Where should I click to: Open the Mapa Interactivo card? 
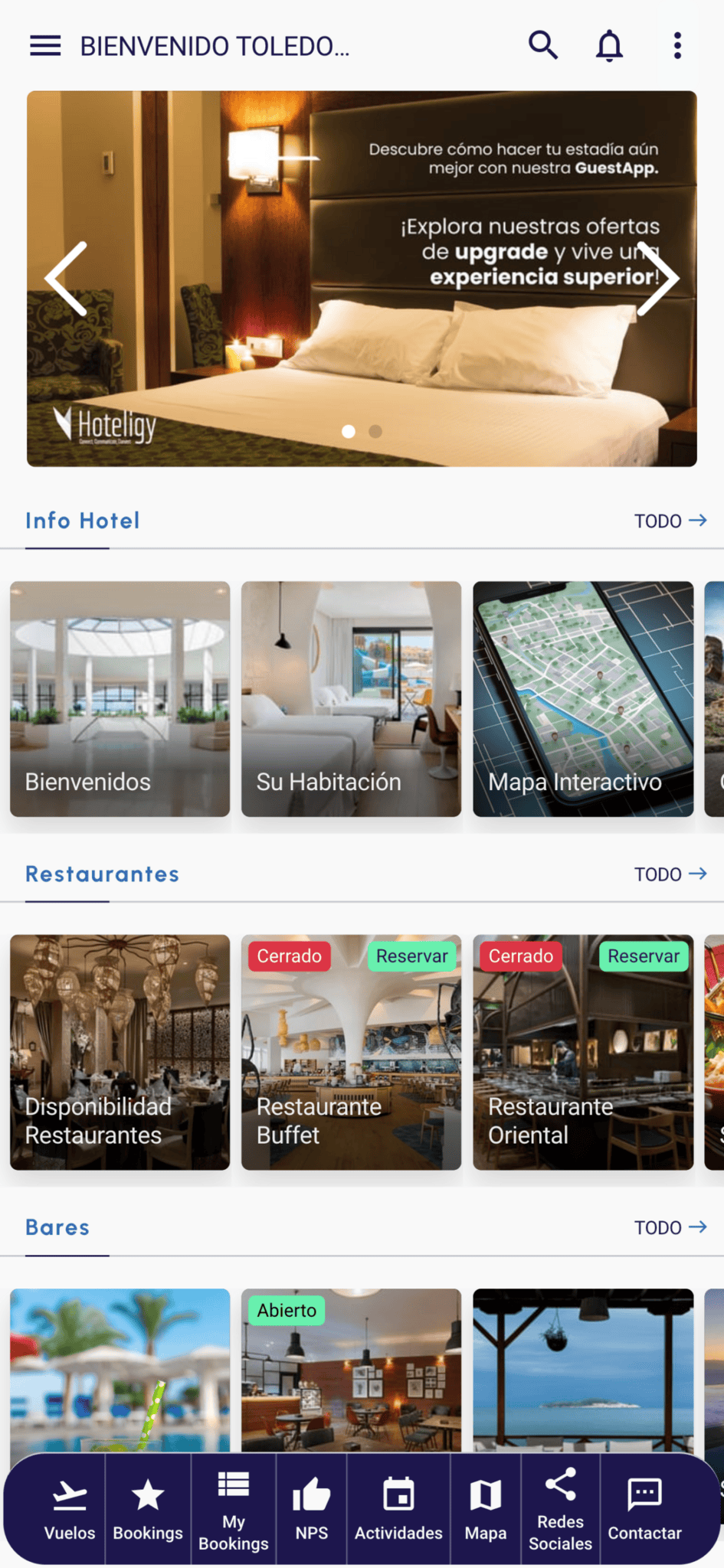583,698
